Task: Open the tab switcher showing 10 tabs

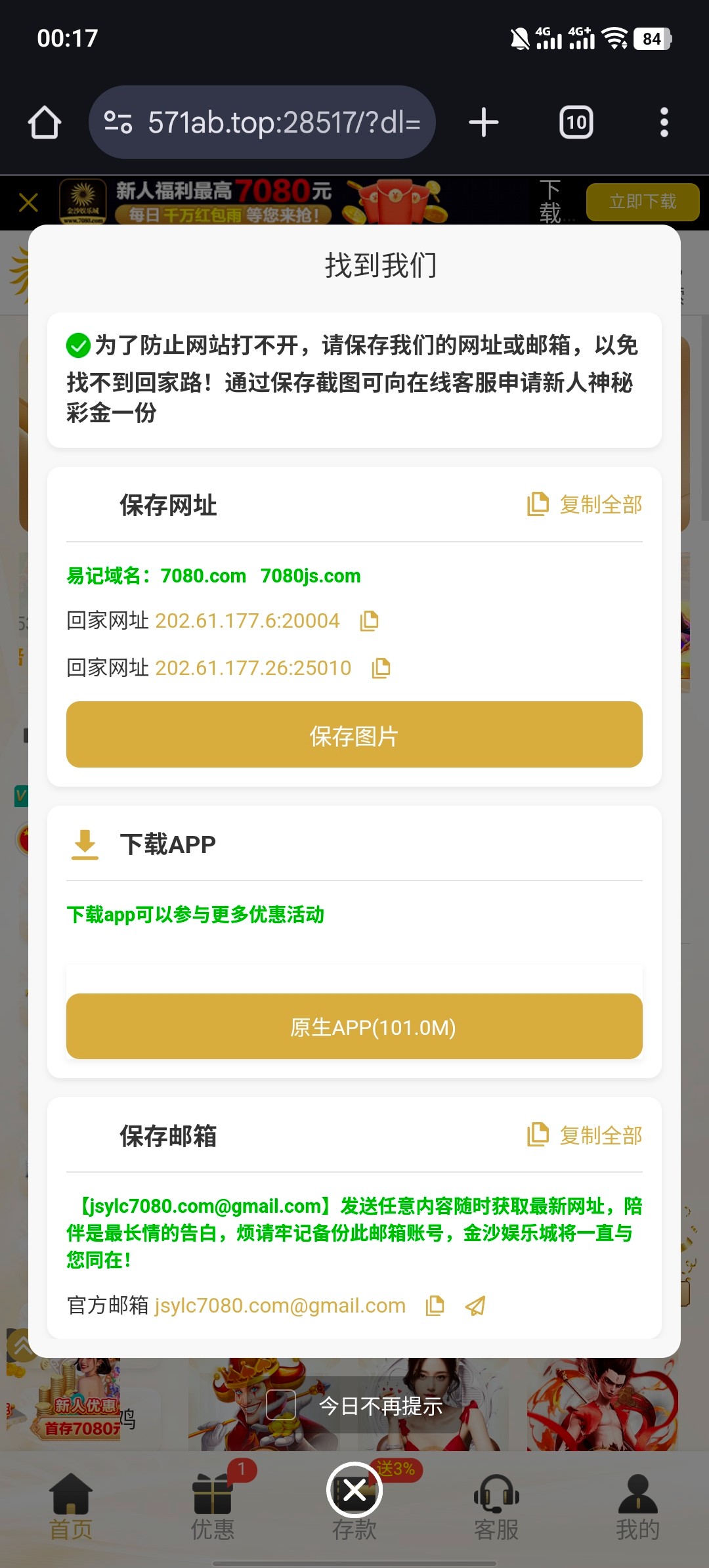Action: [x=576, y=123]
